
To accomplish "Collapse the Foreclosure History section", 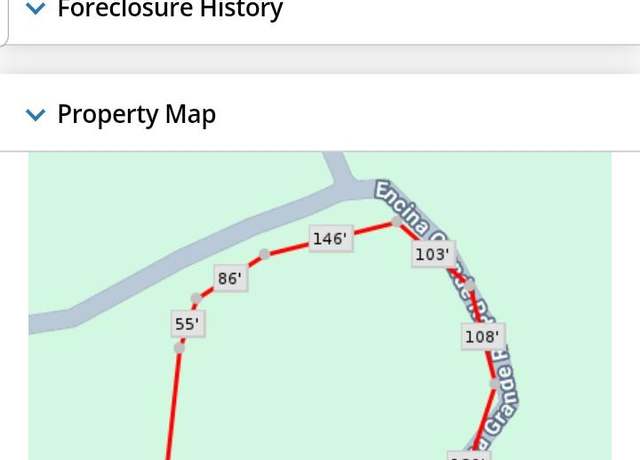I will 35,10.
